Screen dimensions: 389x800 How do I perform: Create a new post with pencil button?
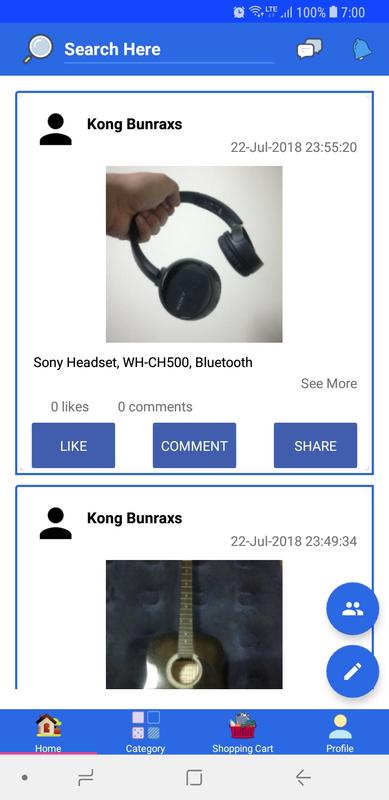point(353,671)
